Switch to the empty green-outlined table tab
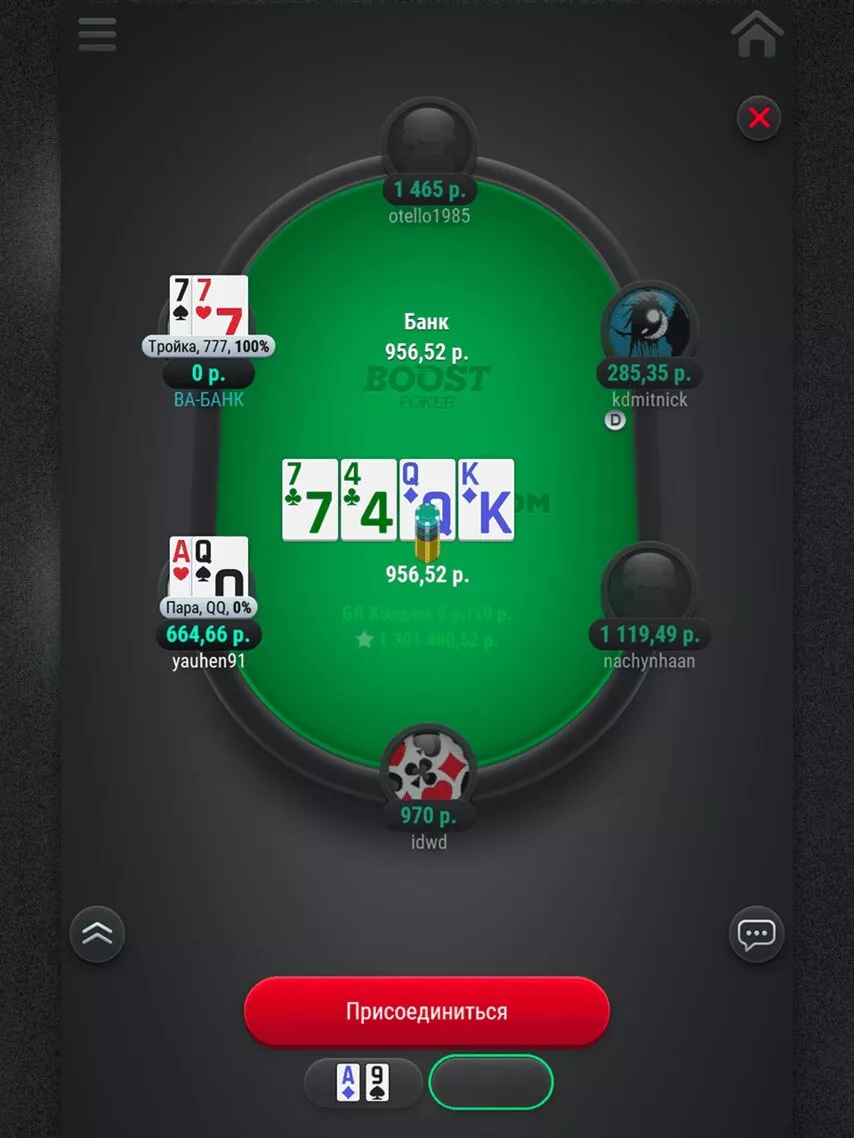 [x=490, y=1082]
